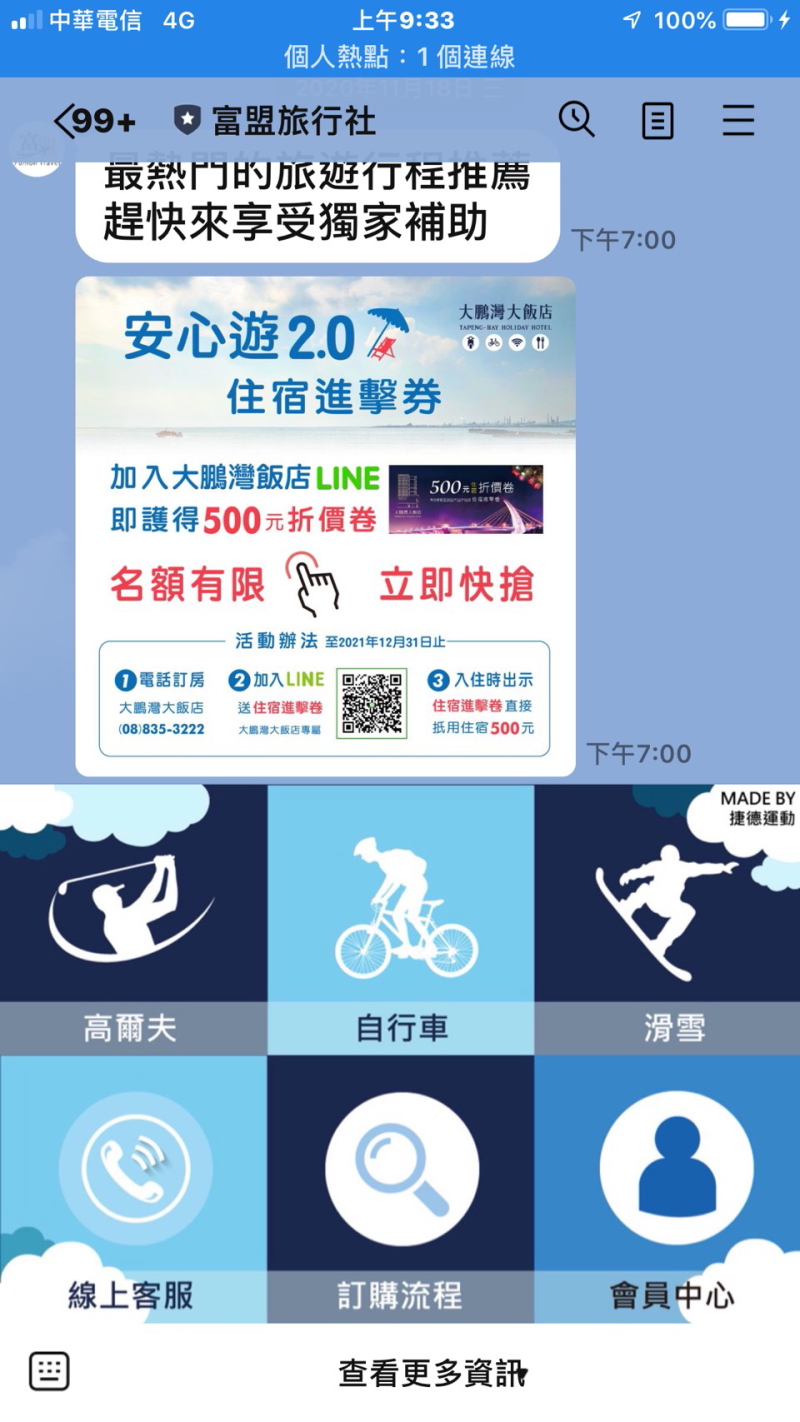Open the chat hamburger menu
The image size is (800, 1422).
click(738, 121)
